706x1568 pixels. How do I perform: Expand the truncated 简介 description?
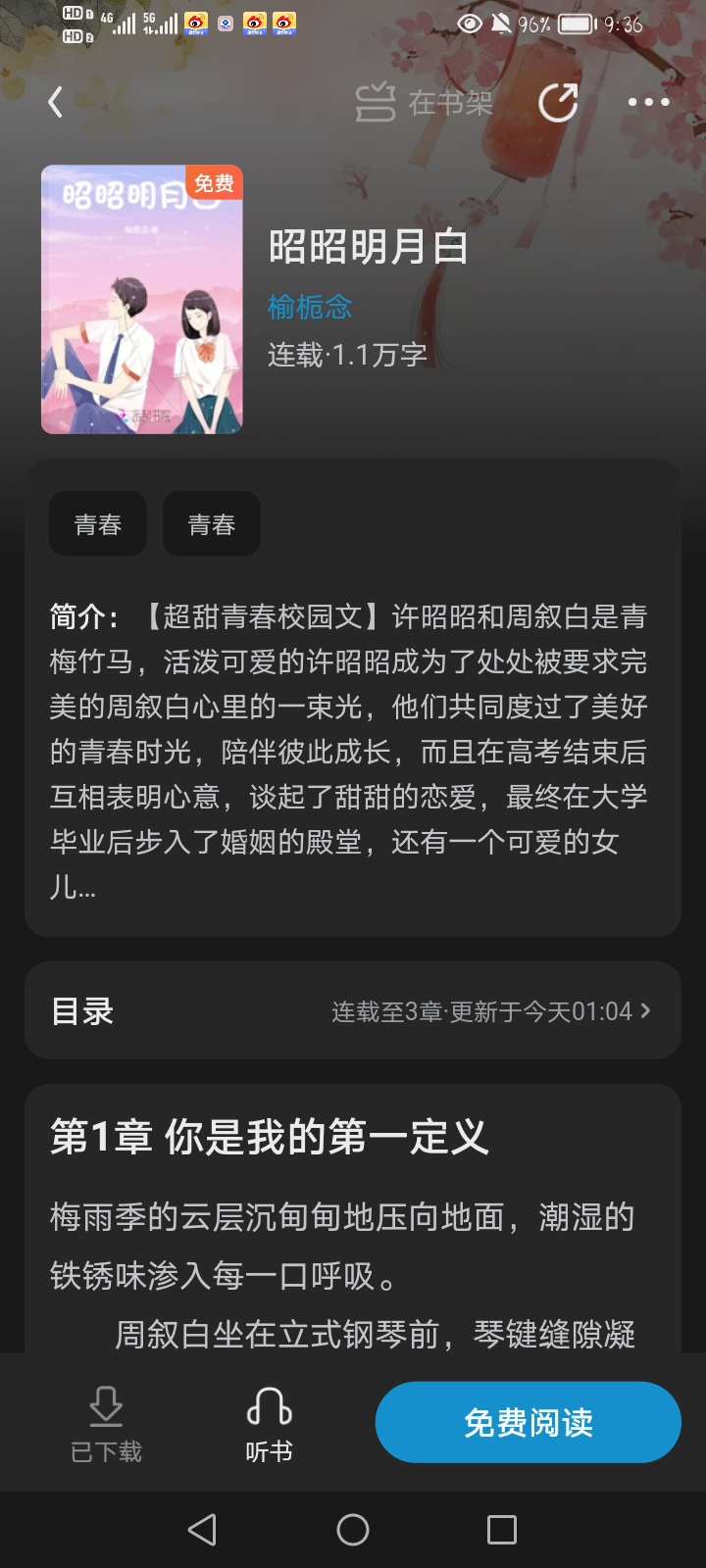click(351, 753)
